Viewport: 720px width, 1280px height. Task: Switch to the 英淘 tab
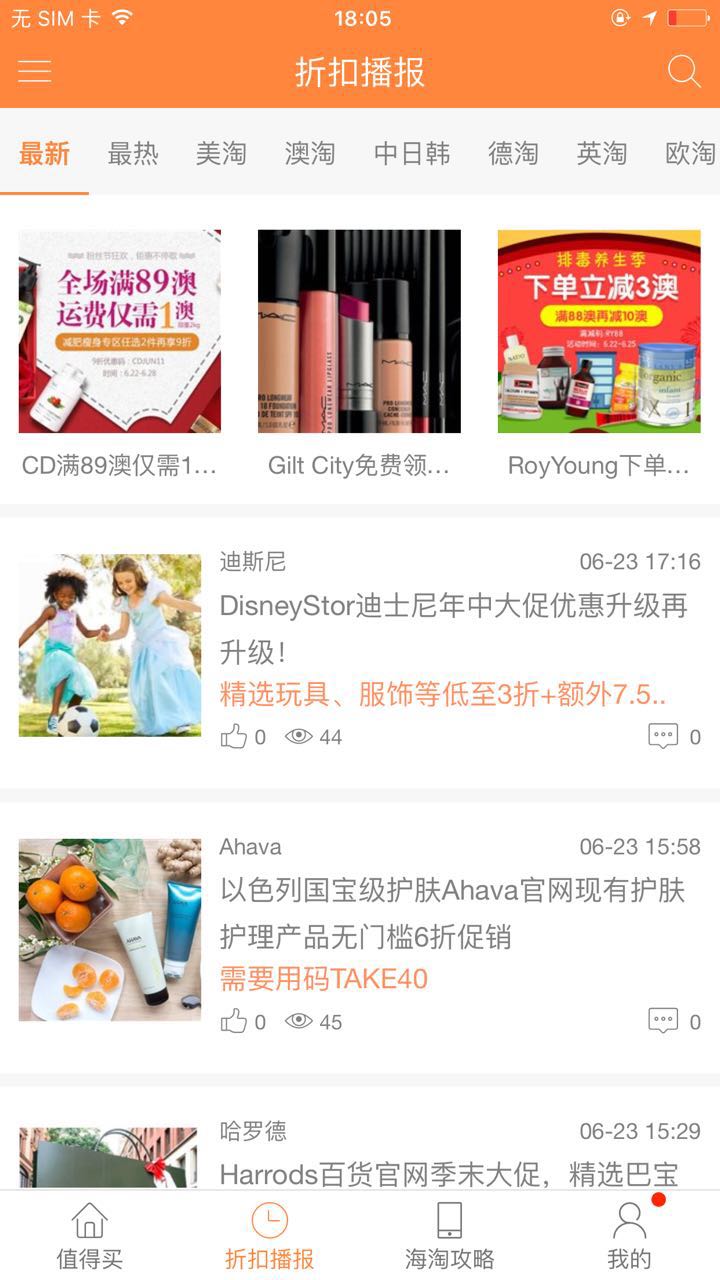point(602,153)
